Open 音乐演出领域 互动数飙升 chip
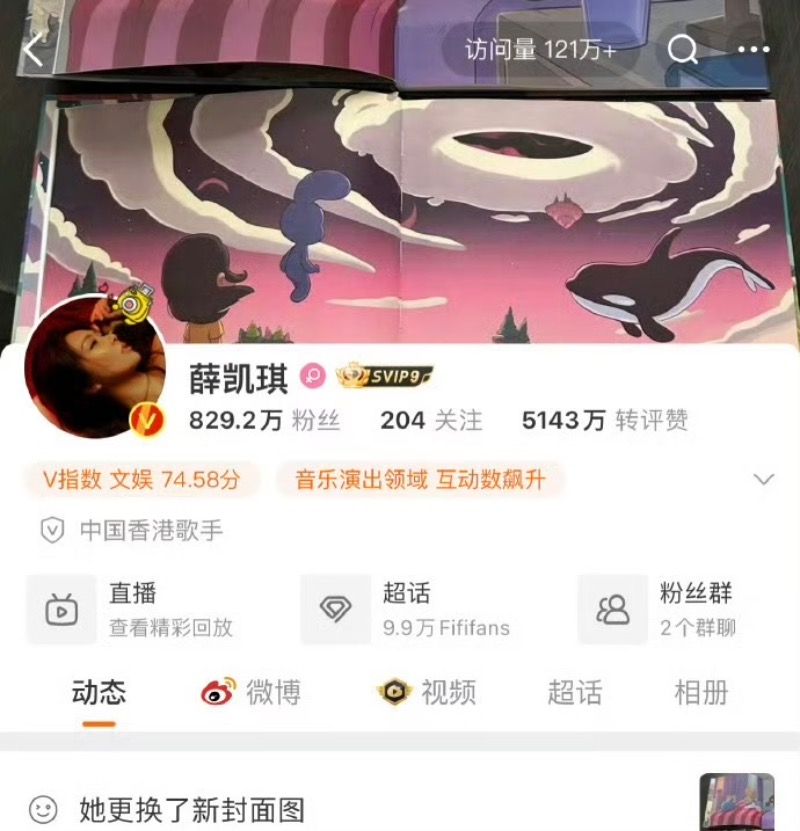 pos(420,480)
